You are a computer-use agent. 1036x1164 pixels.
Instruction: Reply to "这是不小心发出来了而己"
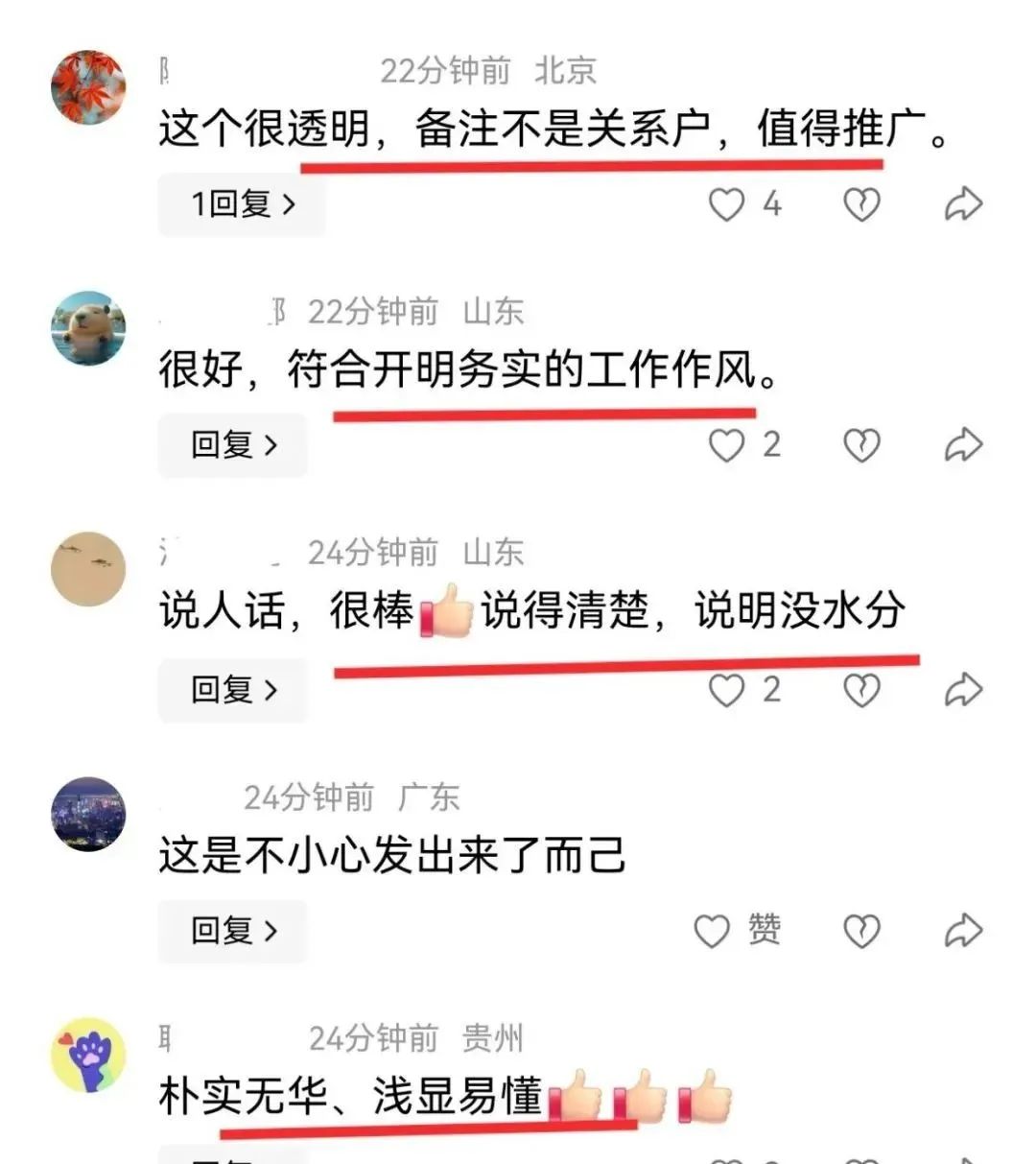(x=232, y=931)
